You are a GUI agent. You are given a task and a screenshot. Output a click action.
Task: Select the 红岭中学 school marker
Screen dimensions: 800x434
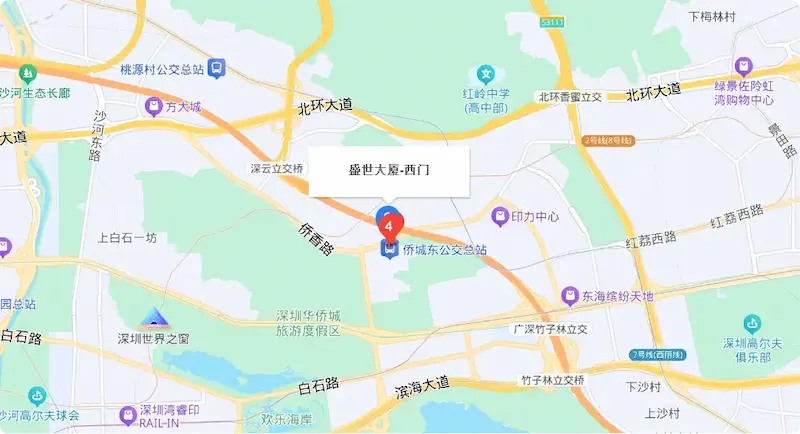(x=486, y=73)
